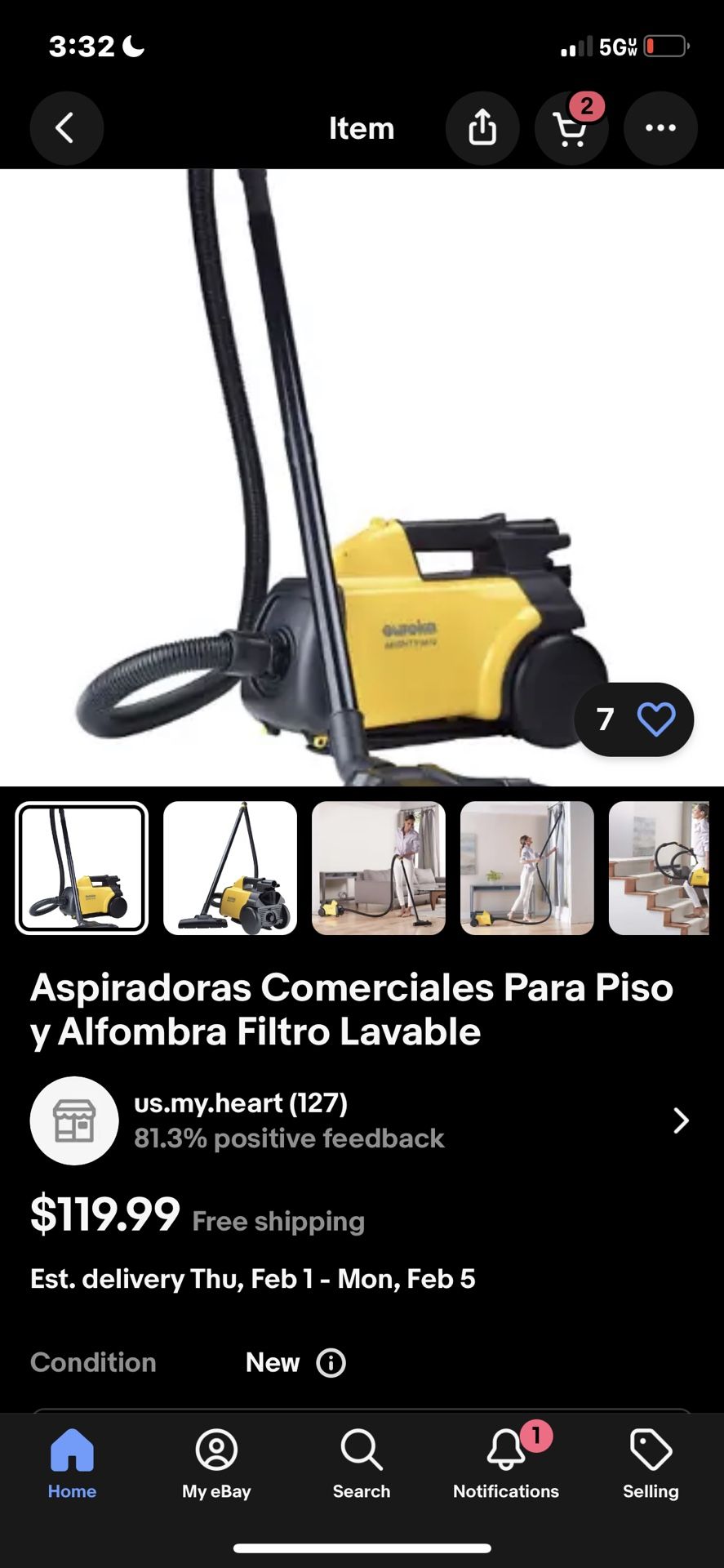Select the fourth thumbnail cleaning curtains

[527, 868]
